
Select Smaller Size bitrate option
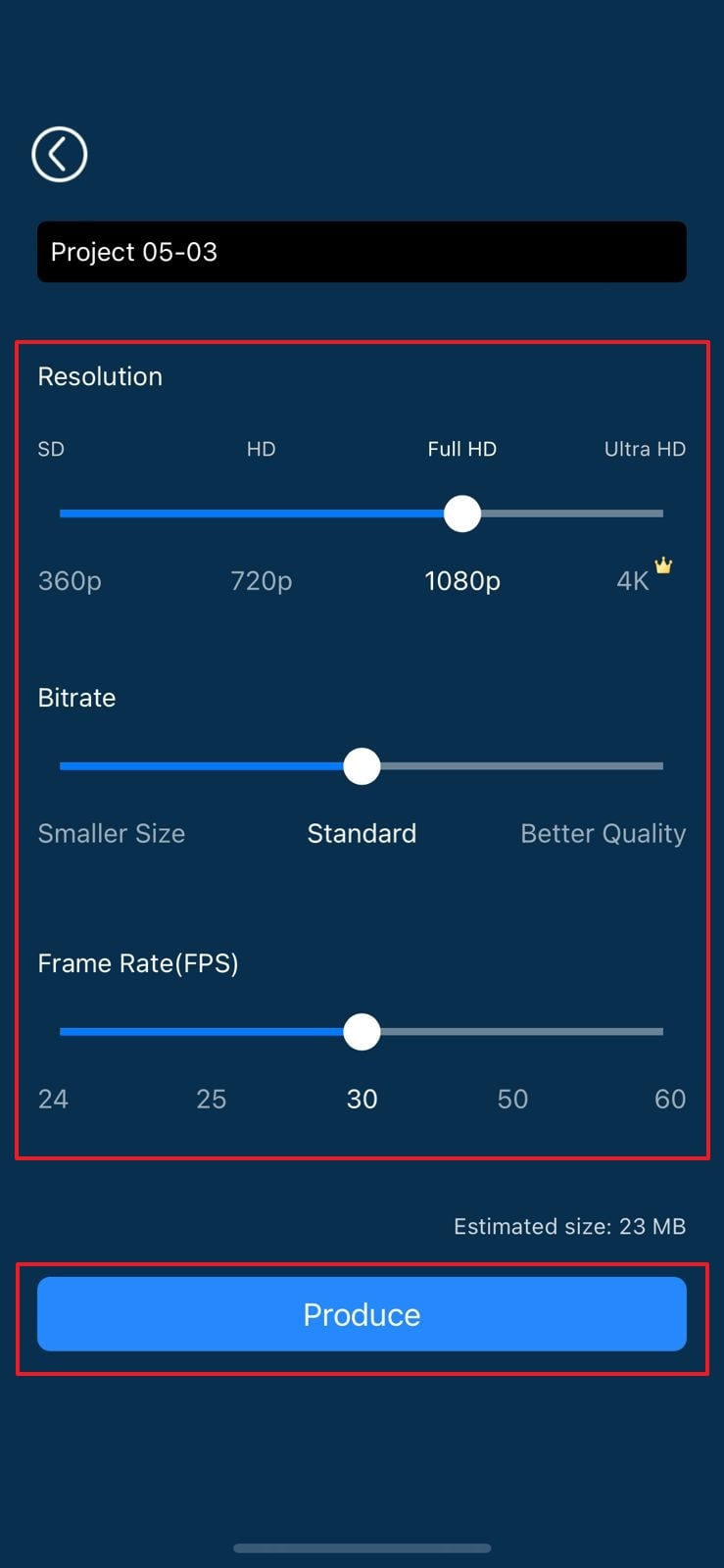[x=111, y=833]
